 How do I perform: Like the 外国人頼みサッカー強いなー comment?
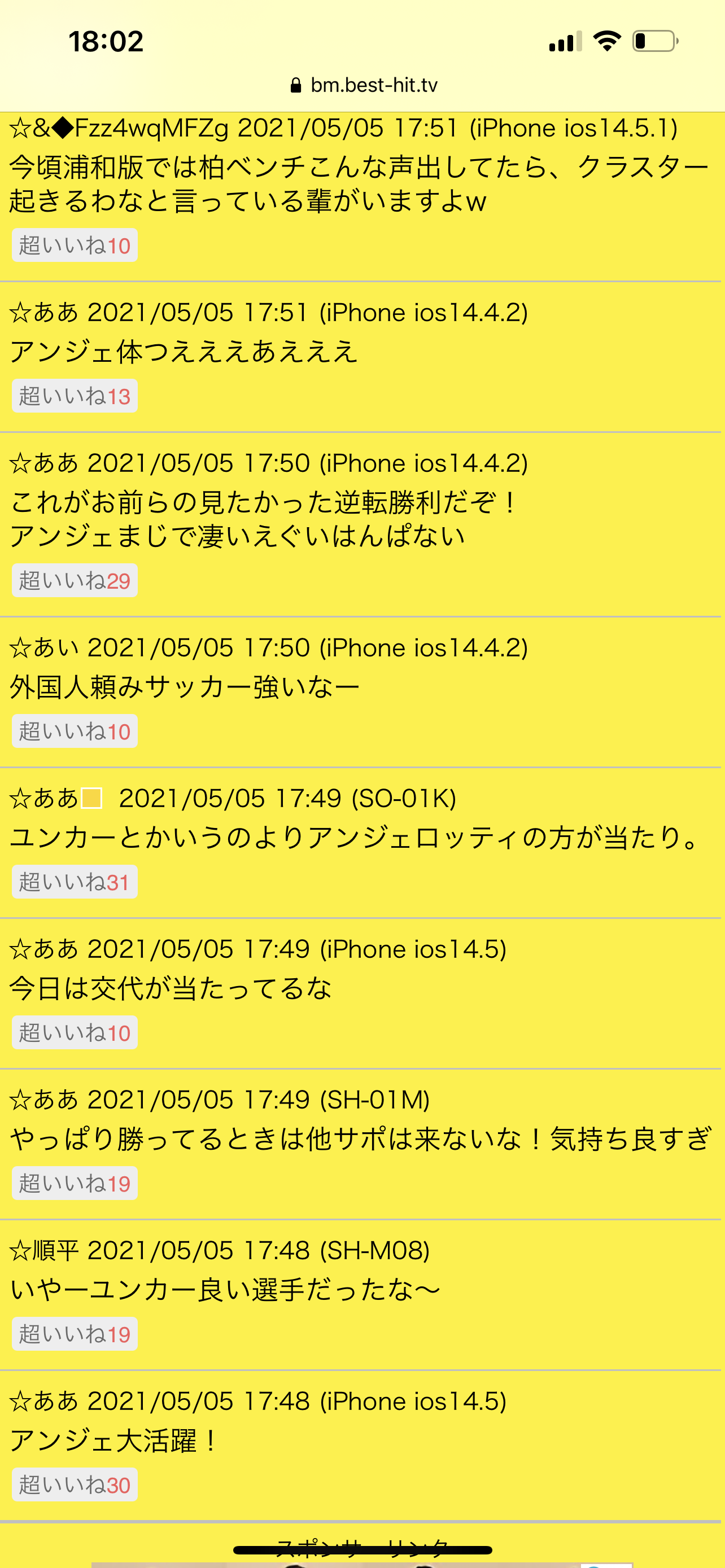tap(75, 731)
